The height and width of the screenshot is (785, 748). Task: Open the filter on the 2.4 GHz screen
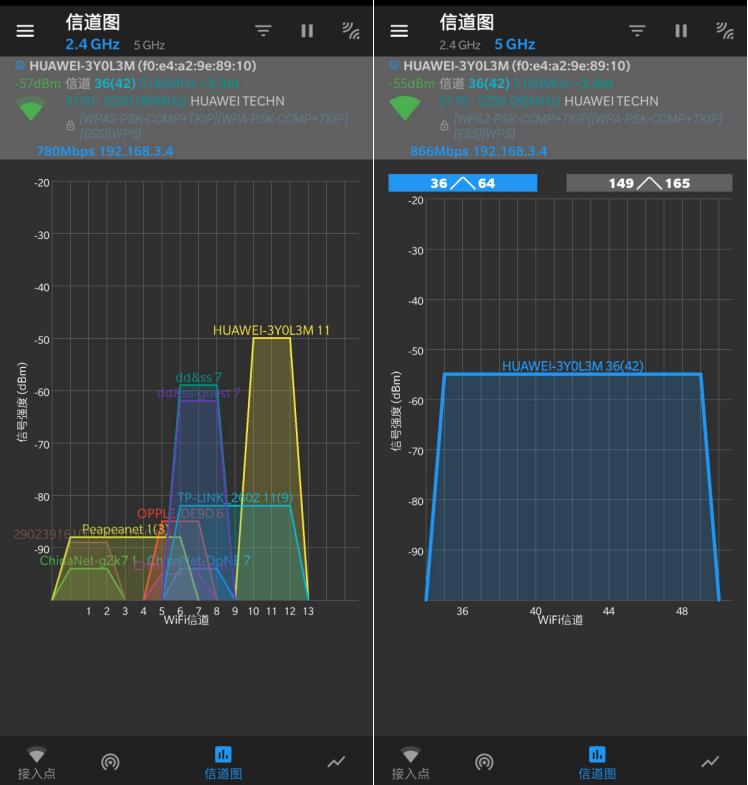tap(263, 31)
